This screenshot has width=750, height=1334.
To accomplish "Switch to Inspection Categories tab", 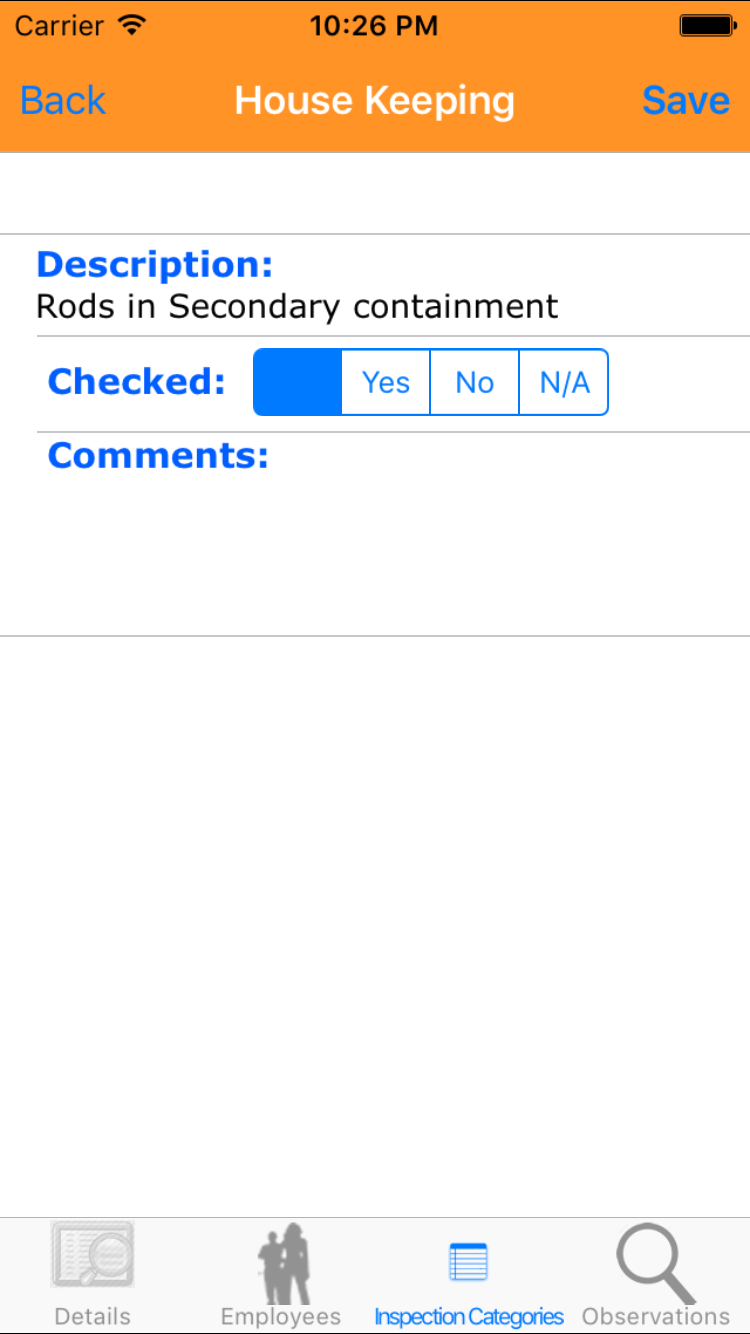I will (x=468, y=1275).
